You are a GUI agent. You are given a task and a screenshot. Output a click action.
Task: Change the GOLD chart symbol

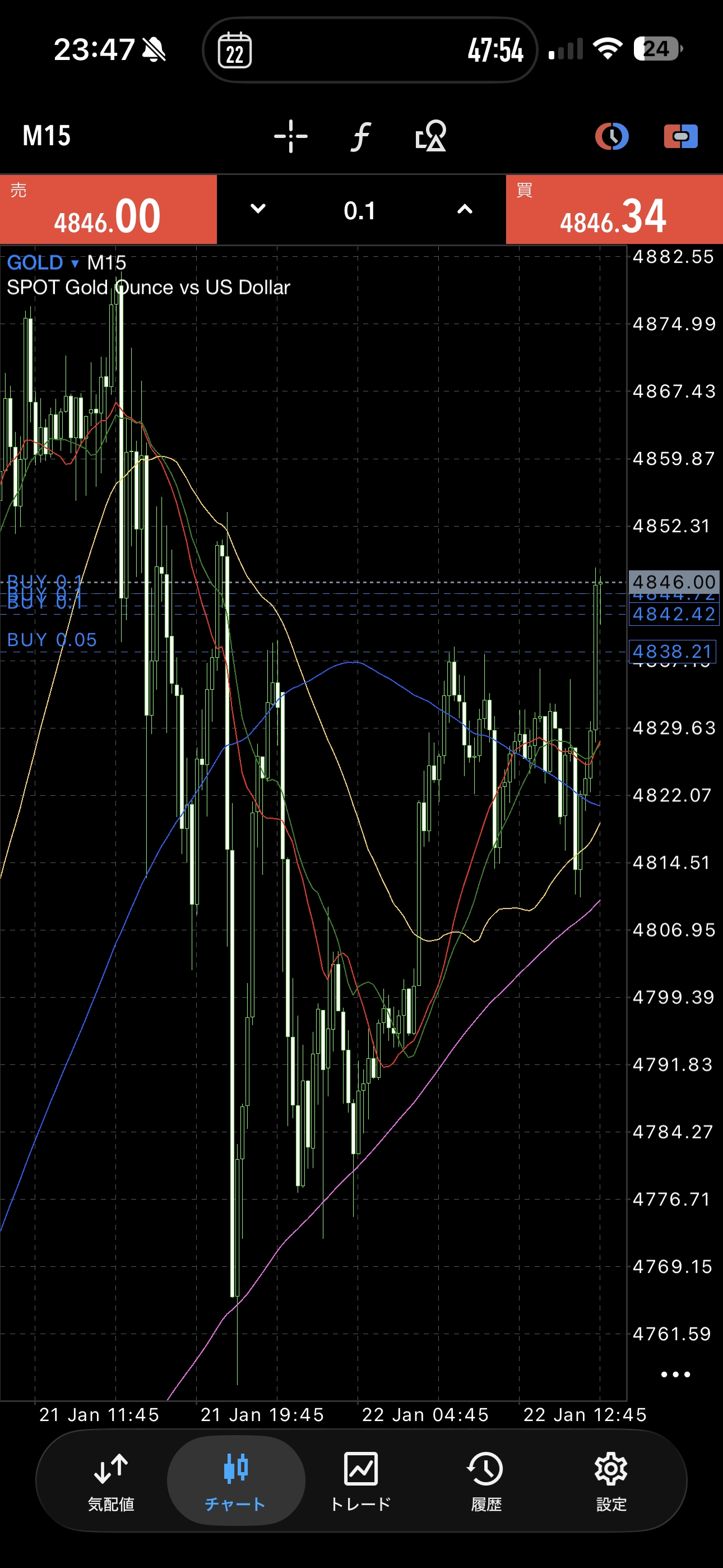tap(43, 263)
